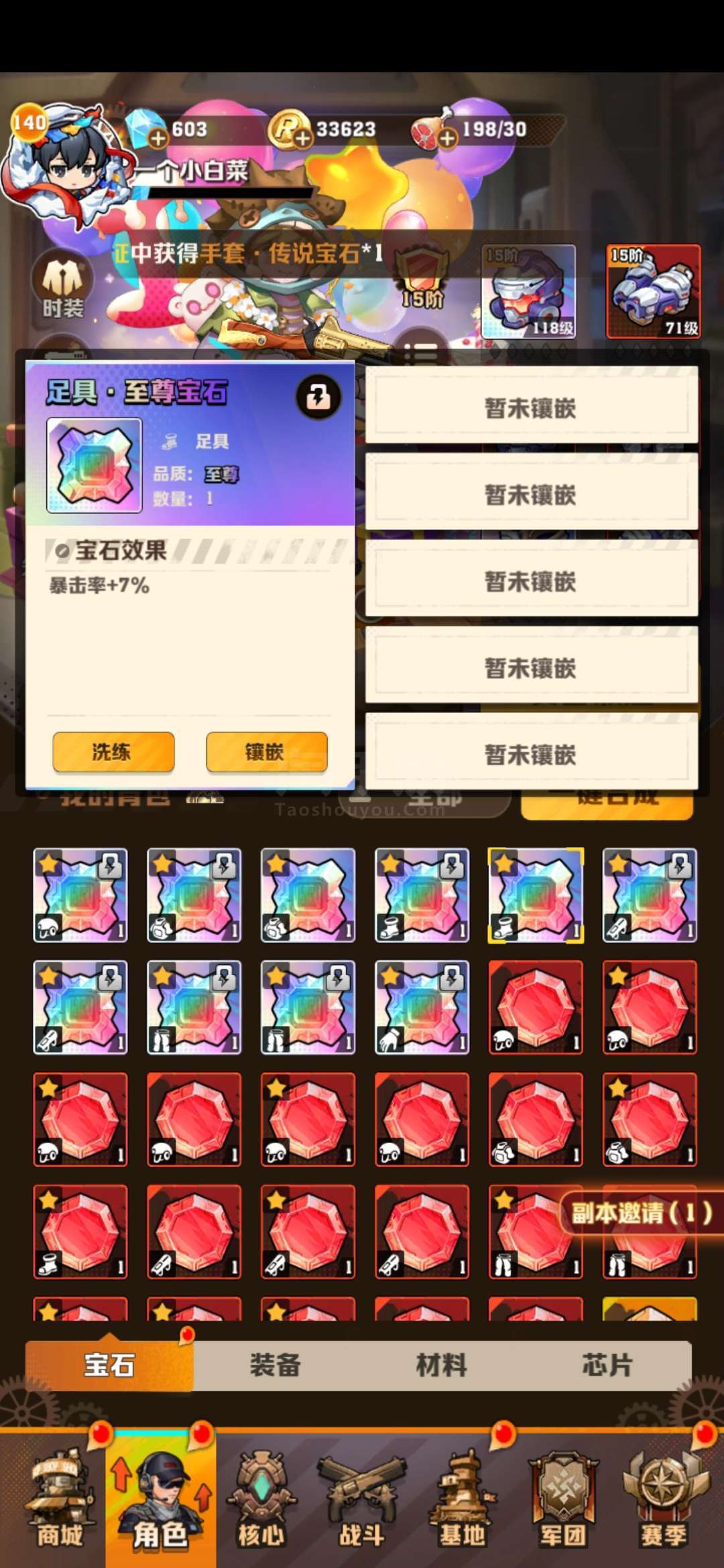The height and width of the screenshot is (1568, 724).
Task: Select the 宝石 tab
Action: [109, 1365]
